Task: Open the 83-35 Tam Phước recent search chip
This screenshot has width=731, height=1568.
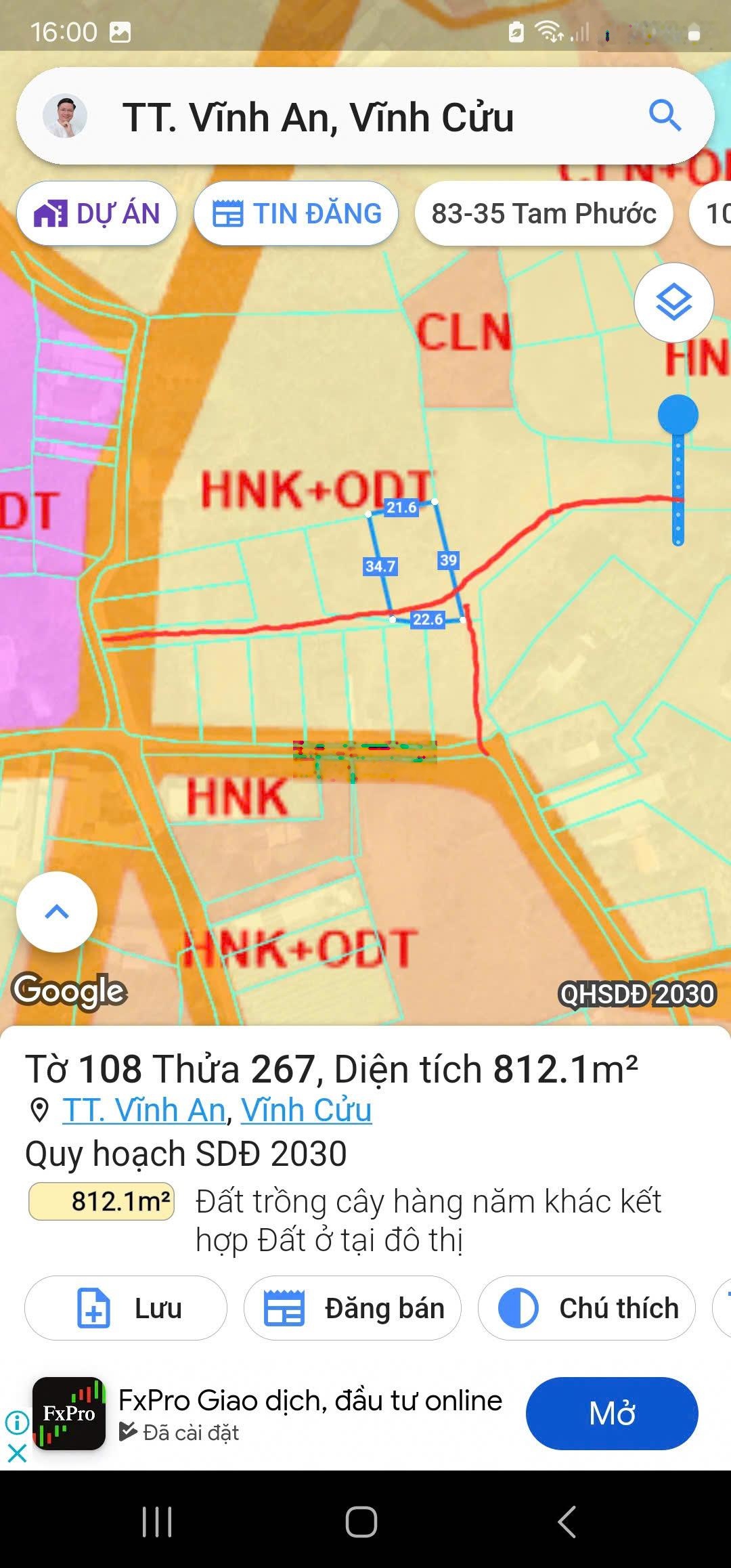Action: click(x=545, y=213)
